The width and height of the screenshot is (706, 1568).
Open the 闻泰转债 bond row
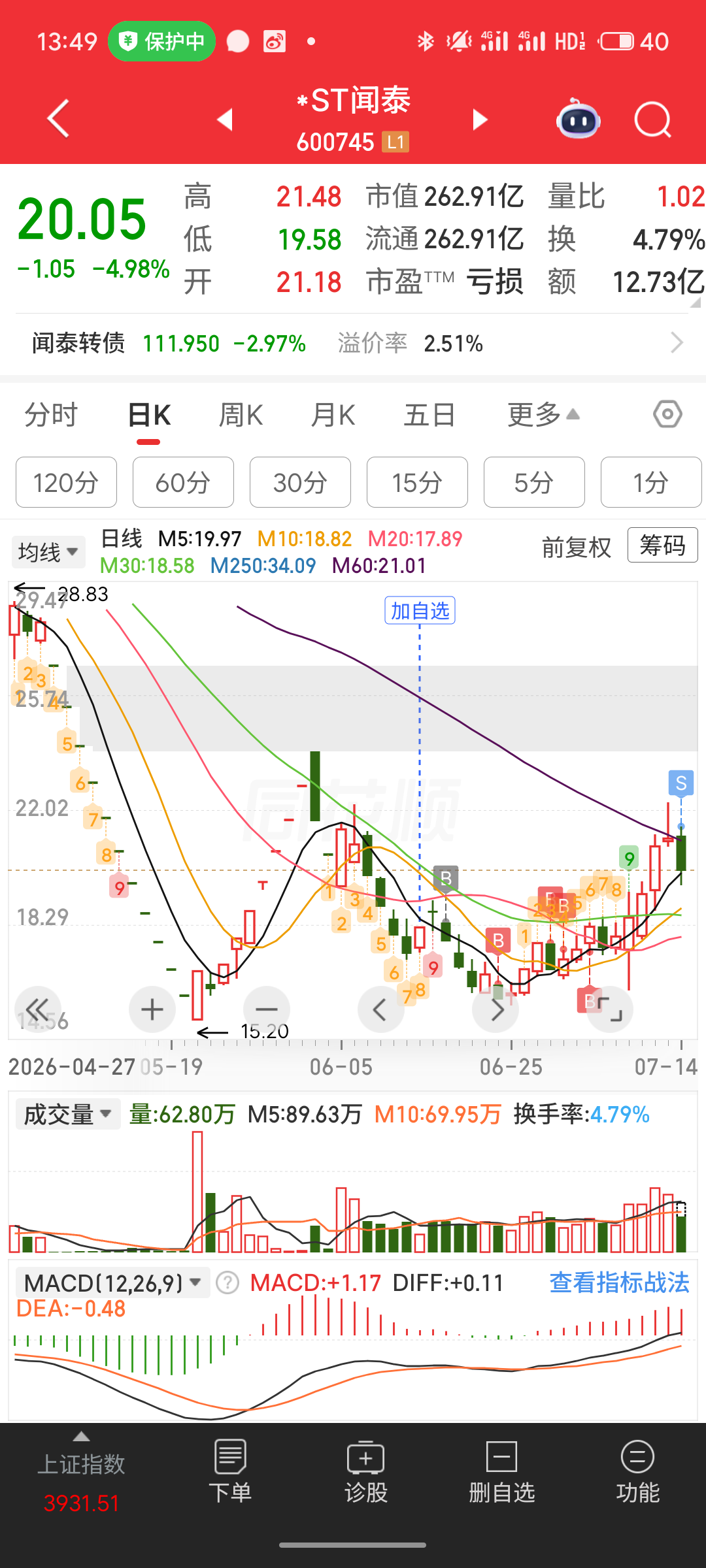click(353, 343)
